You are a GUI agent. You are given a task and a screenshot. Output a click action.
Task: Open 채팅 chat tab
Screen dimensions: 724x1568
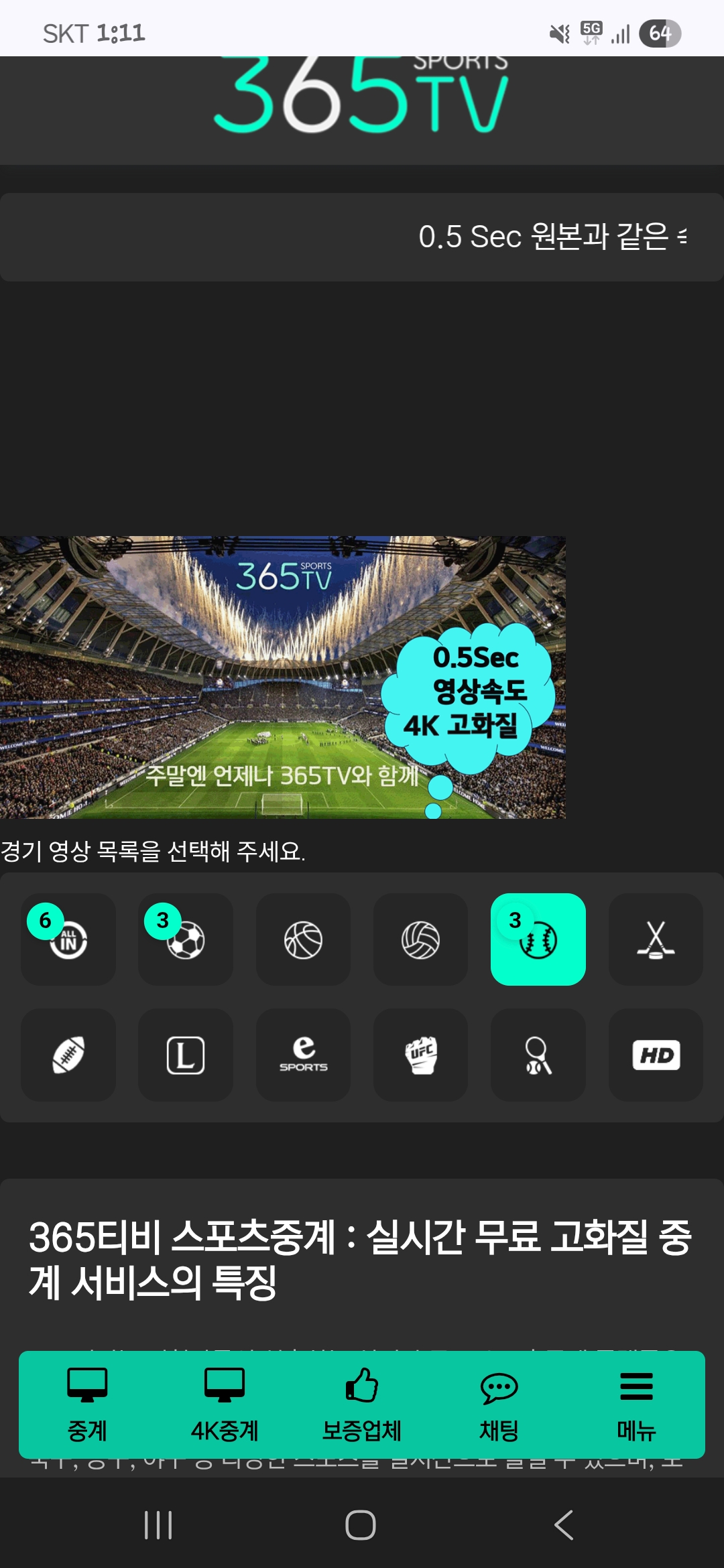499,1404
